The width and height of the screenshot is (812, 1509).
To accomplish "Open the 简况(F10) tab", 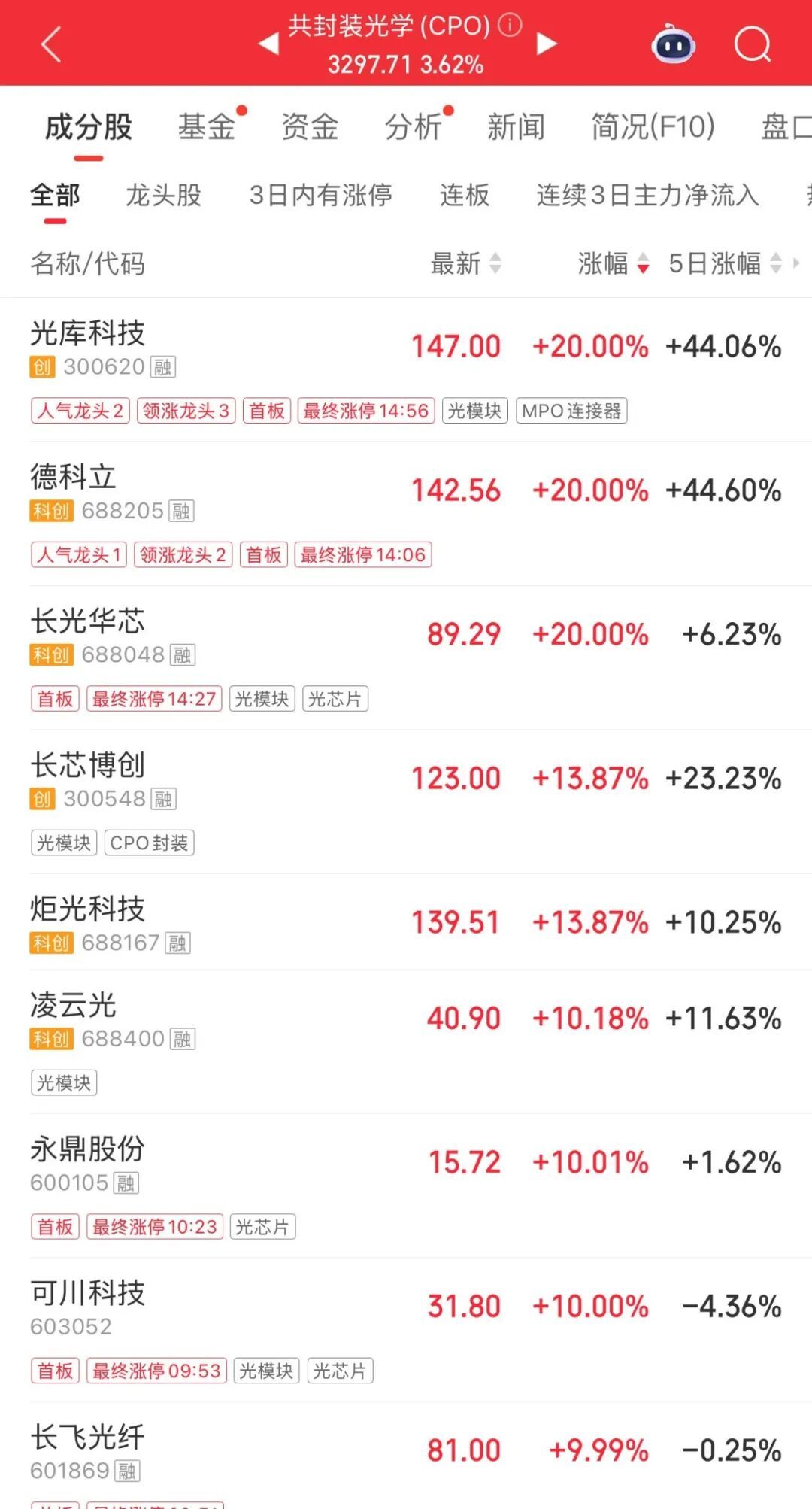I will pyautogui.click(x=653, y=126).
